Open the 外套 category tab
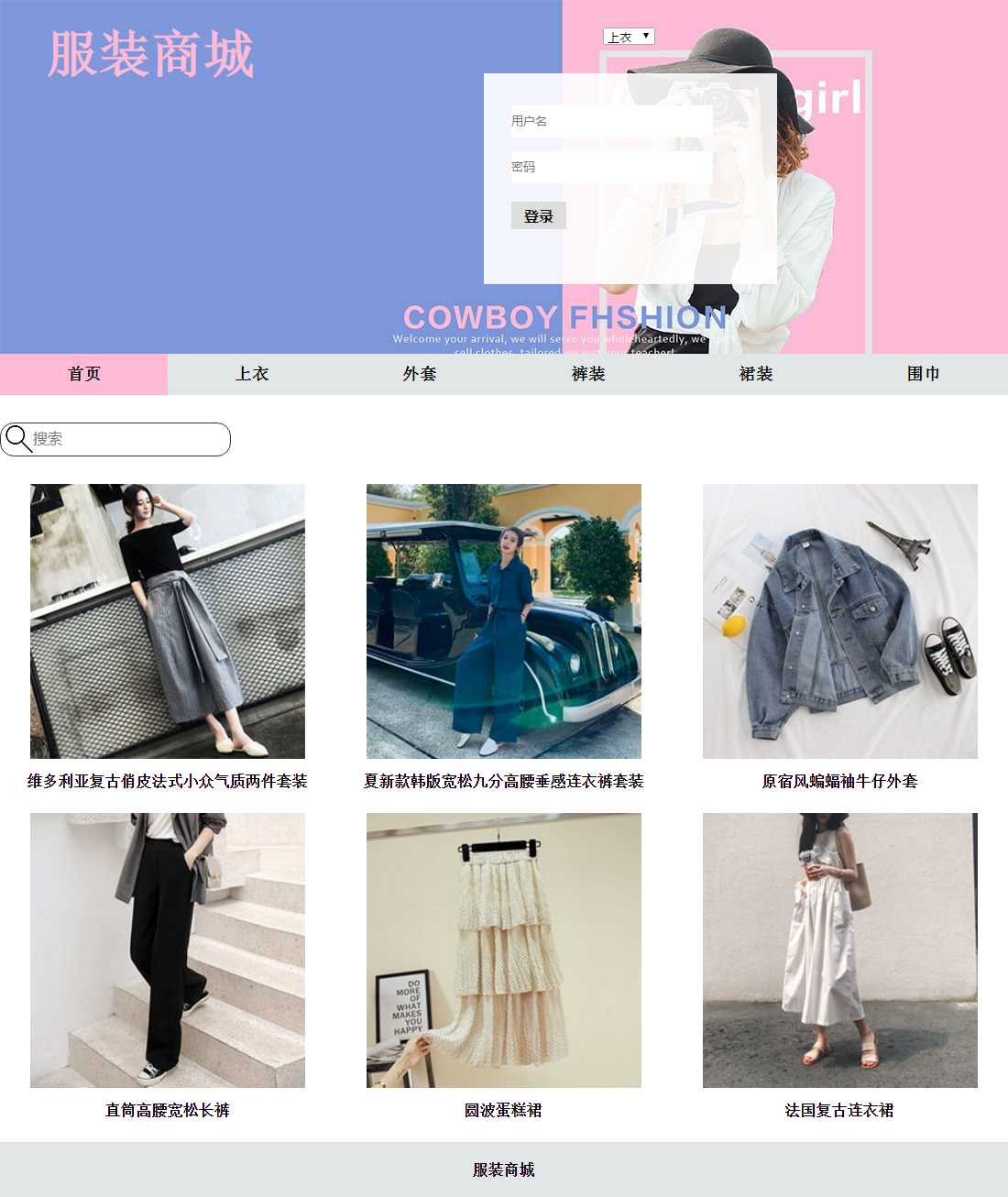1008x1197 pixels. click(x=420, y=374)
